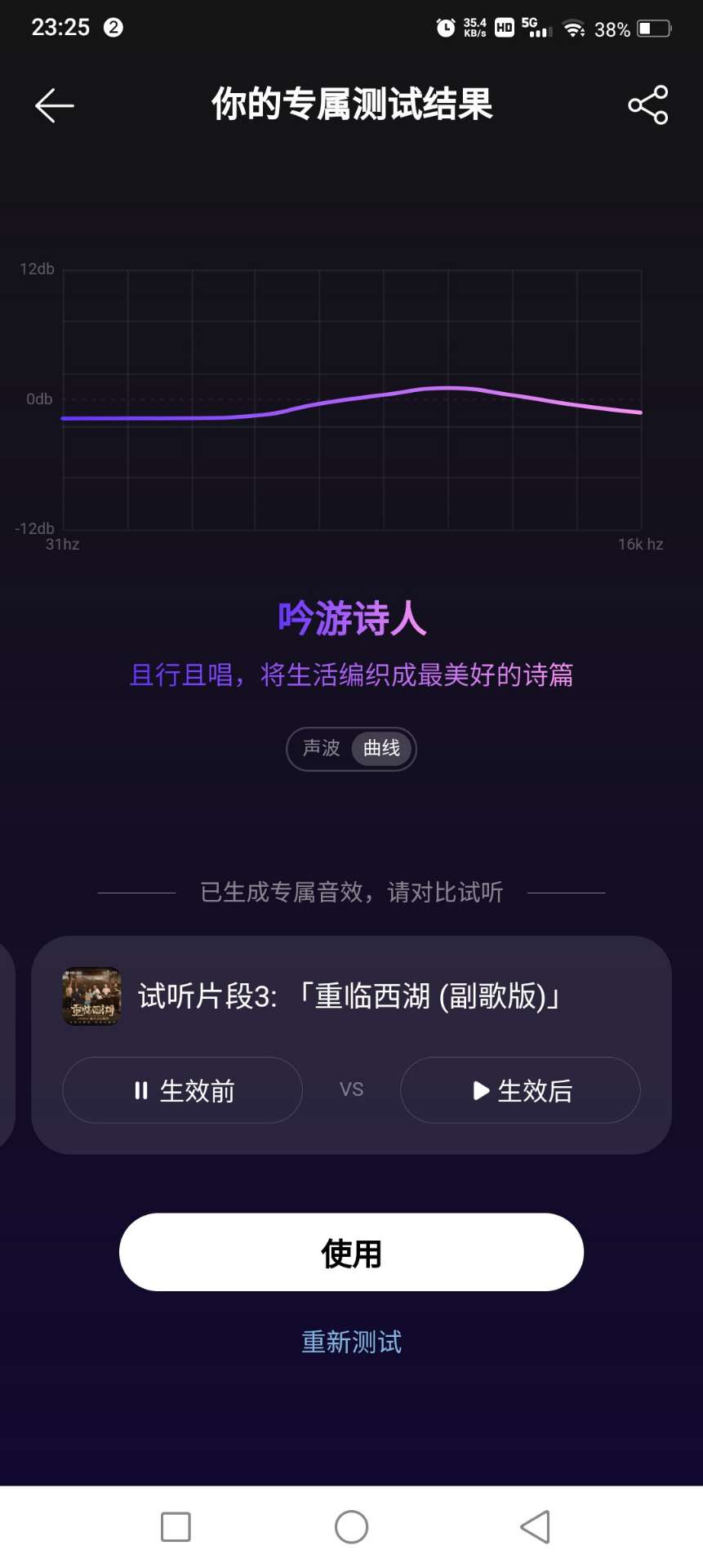703x1568 pixels.
Task: Share your test result
Action: click(x=647, y=105)
